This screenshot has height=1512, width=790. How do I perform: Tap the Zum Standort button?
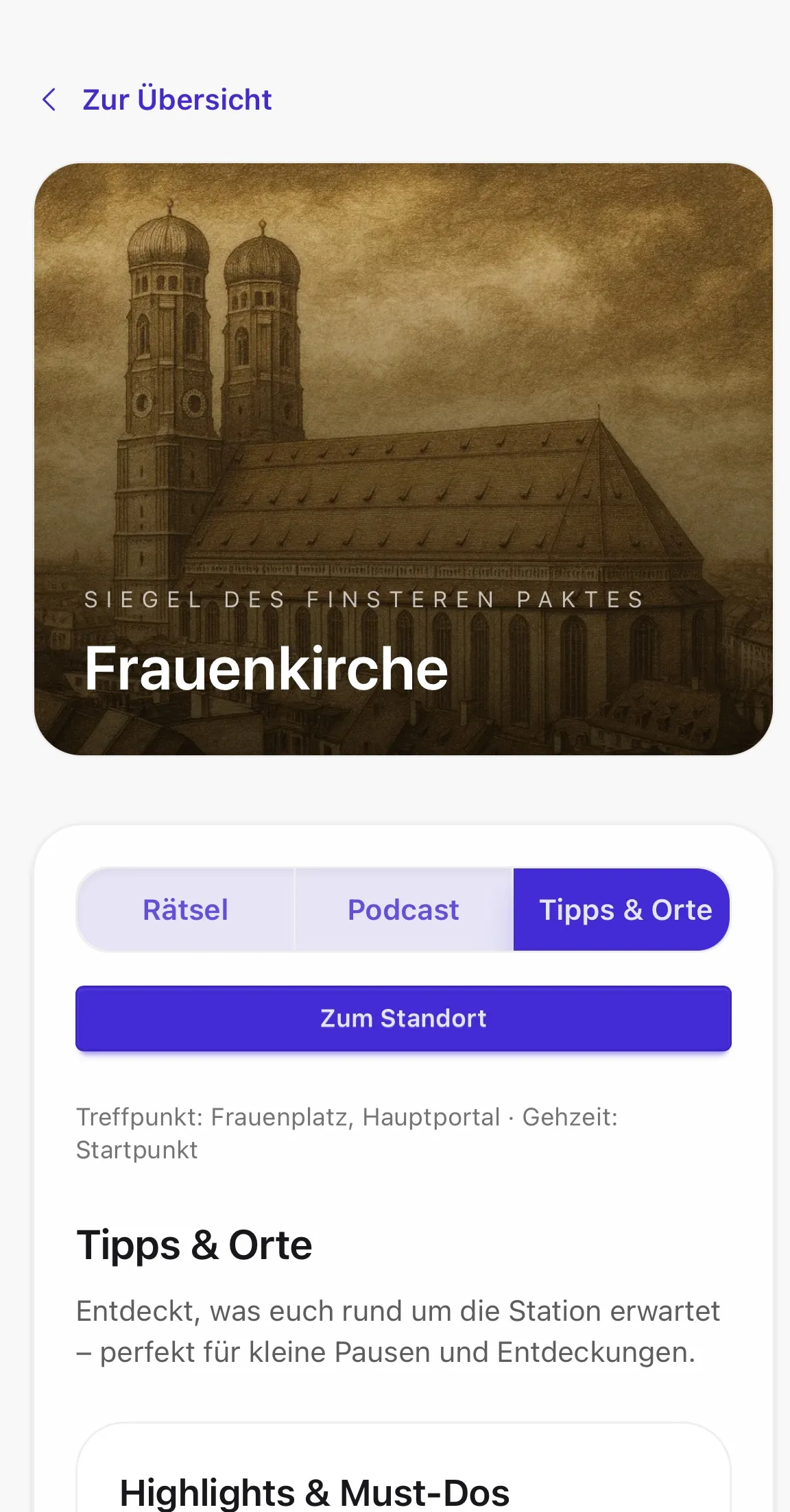click(403, 1019)
